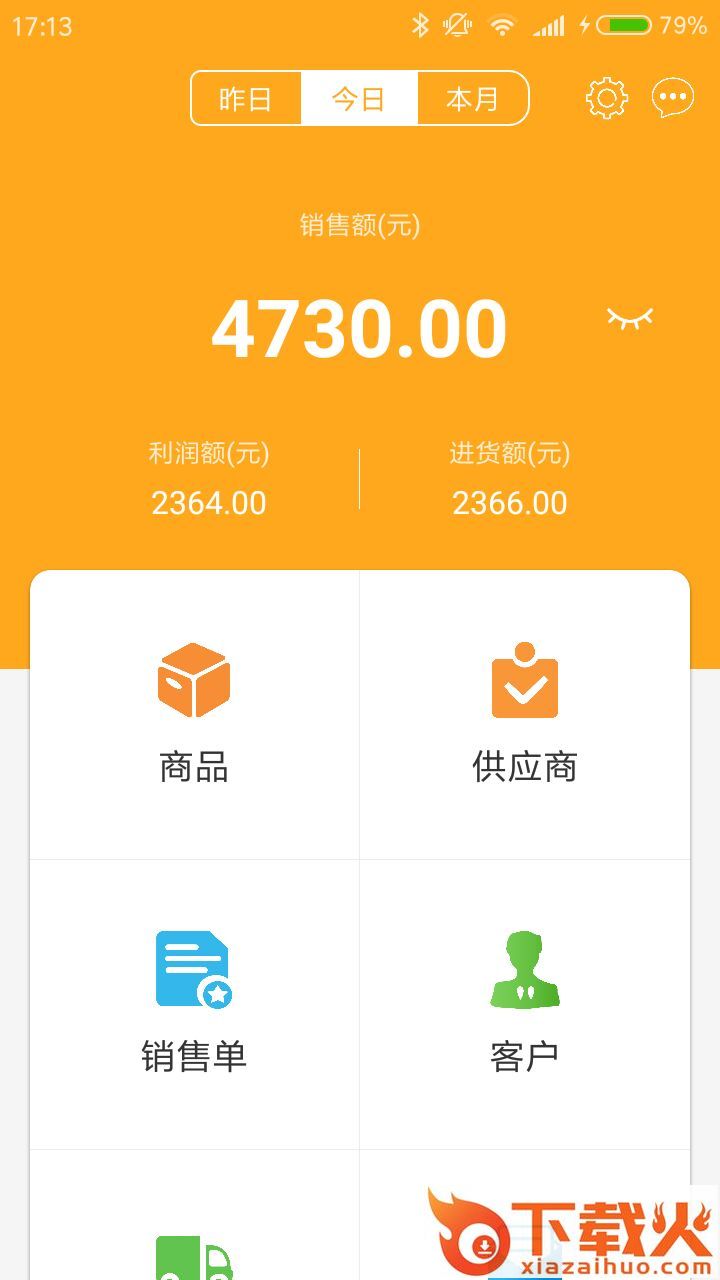This screenshot has height=1280, width=720.
Task: Open the 客户 section
Action: pyautogui.click(x=524, y=1003)
